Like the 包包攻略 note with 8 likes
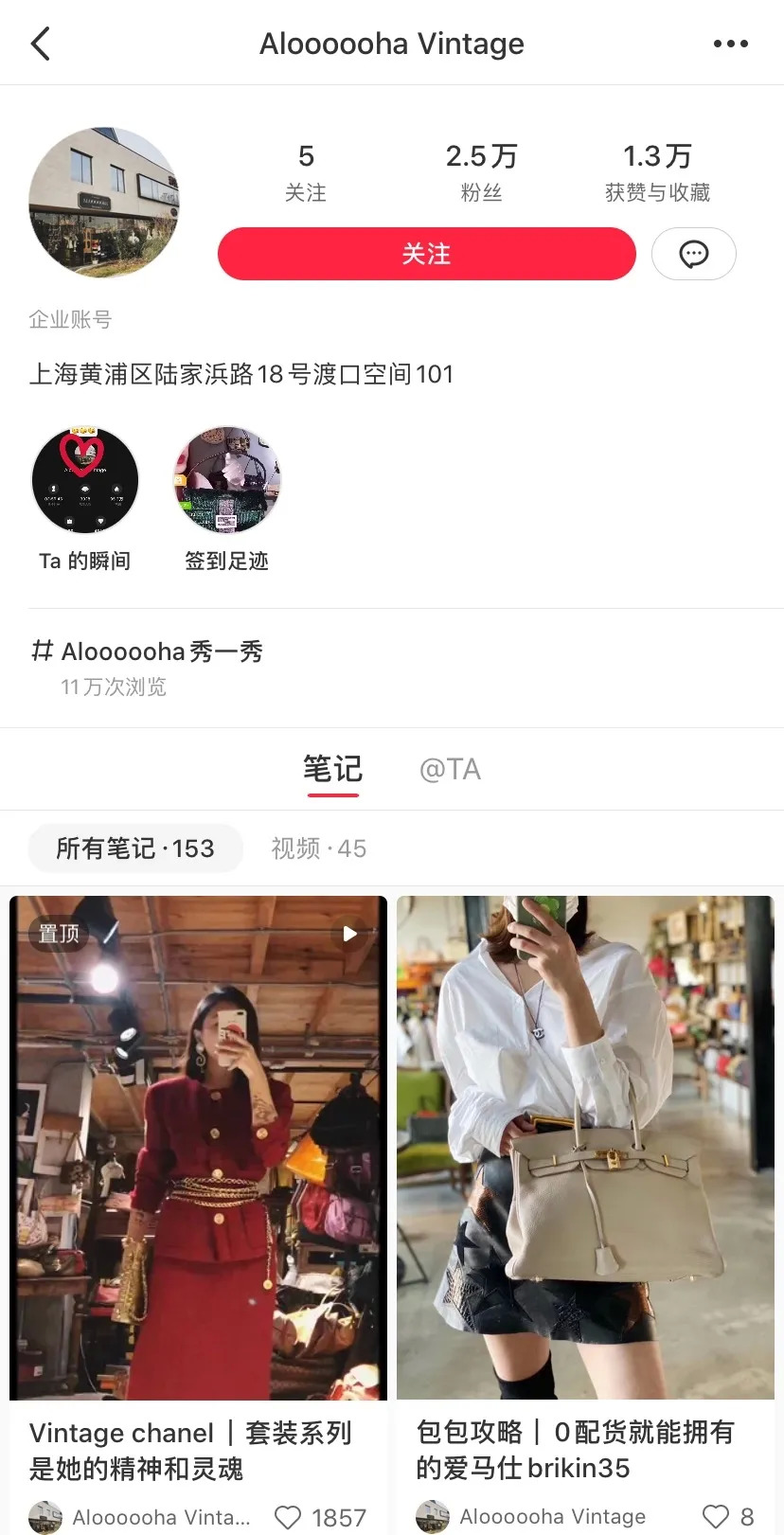The image size is (784, 1535). [x=716, y=1515]
